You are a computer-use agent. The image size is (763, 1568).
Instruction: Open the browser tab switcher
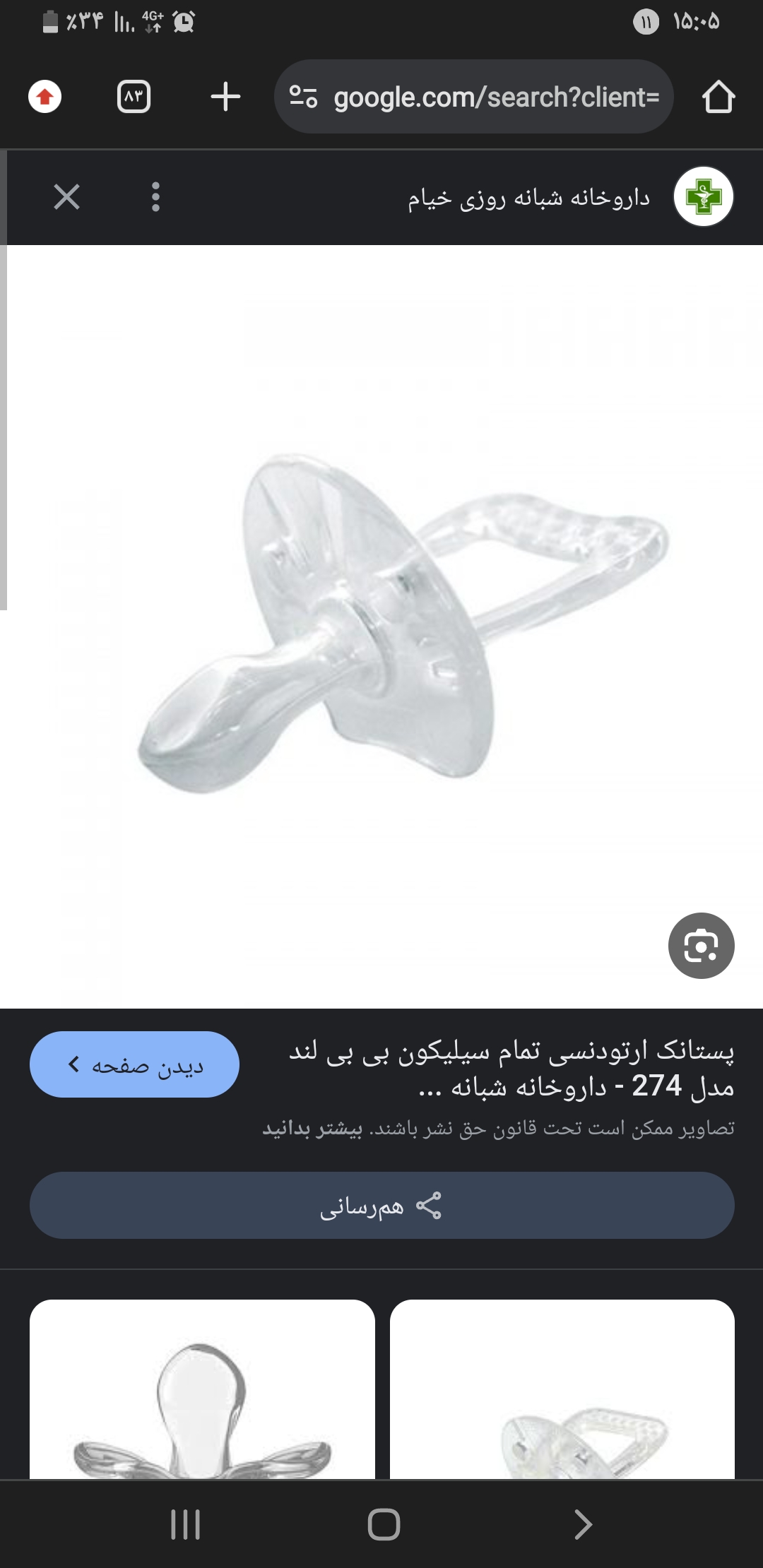pos(134,97)
